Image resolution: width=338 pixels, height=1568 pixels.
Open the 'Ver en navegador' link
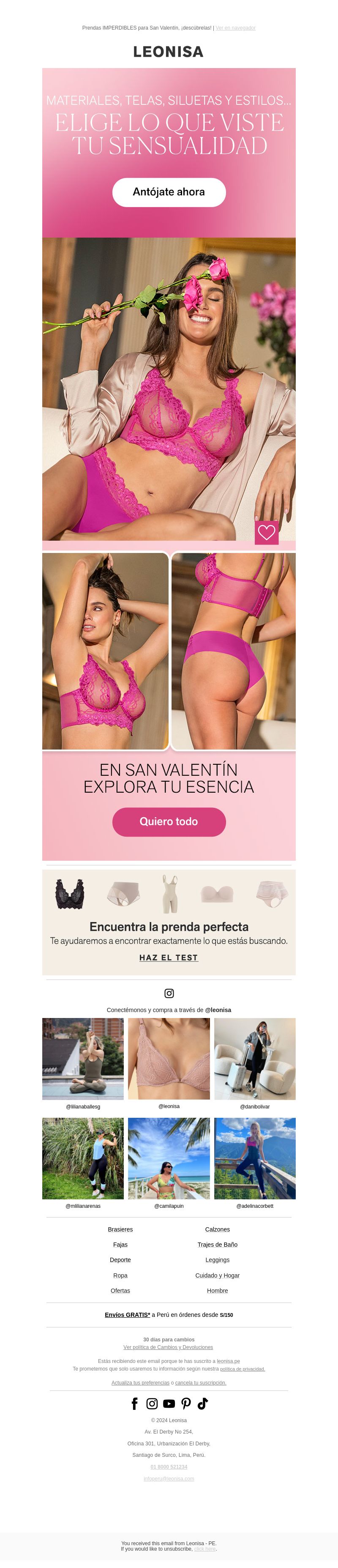click(235, 28)
